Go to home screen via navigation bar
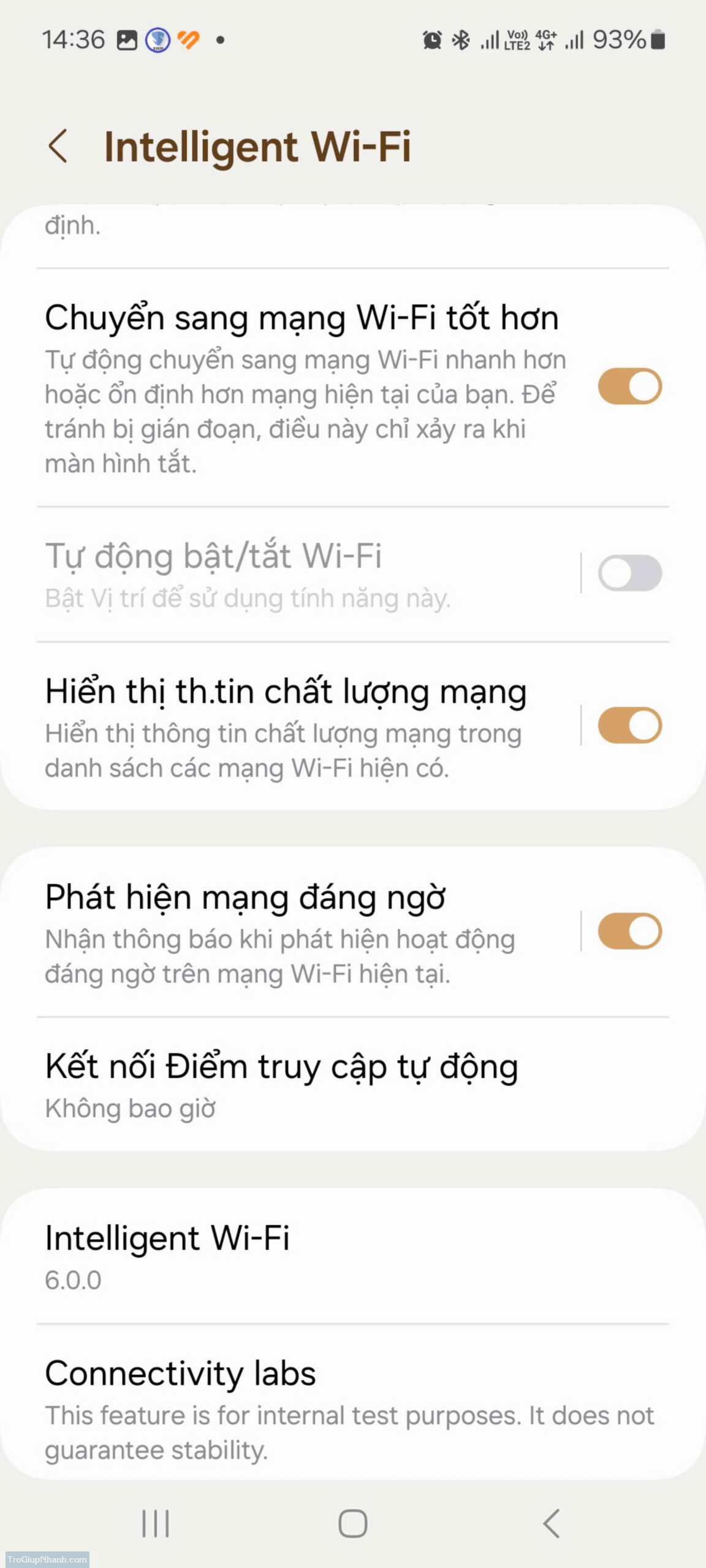Image resolution: width=706 pixels, height=1568 pixels. 353,1523
